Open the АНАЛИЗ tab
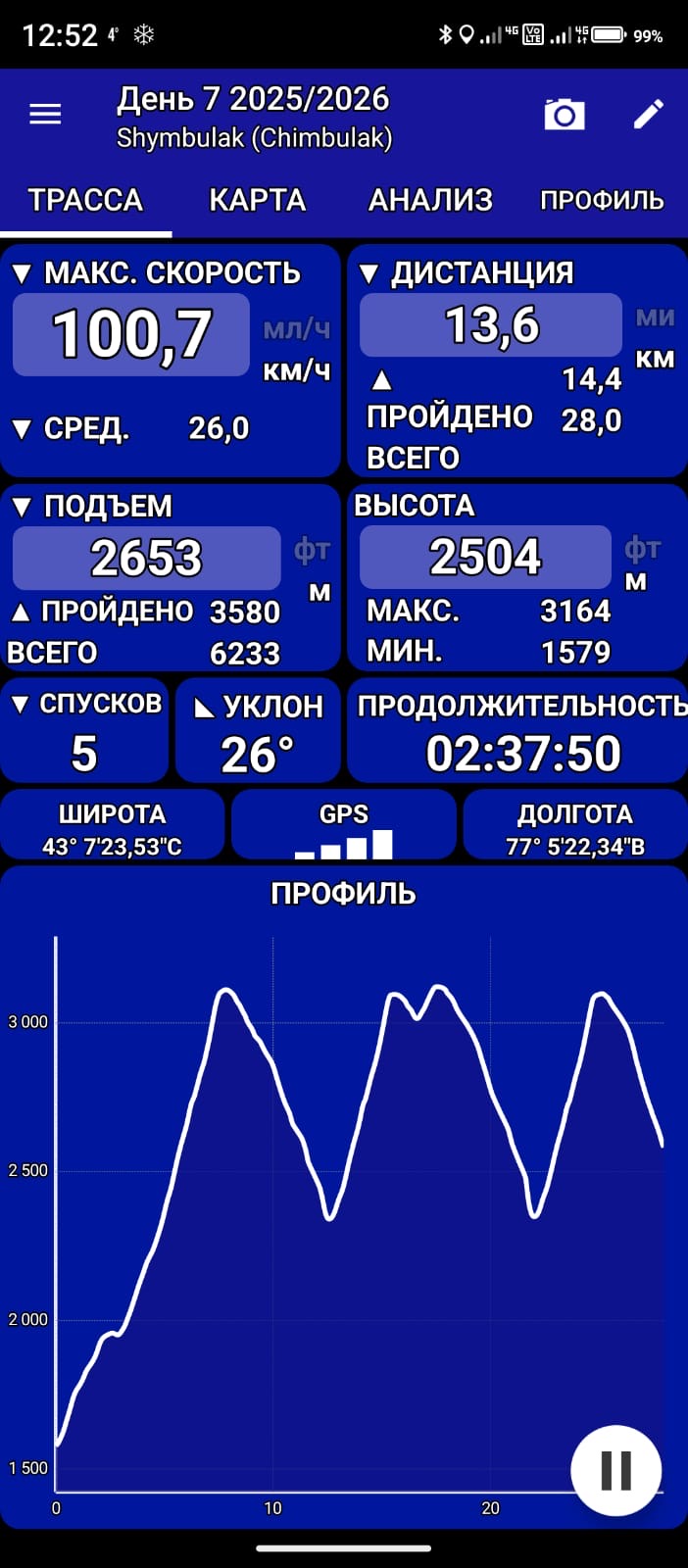Viewport: 688px width, 1568px height. click(430, 200)
